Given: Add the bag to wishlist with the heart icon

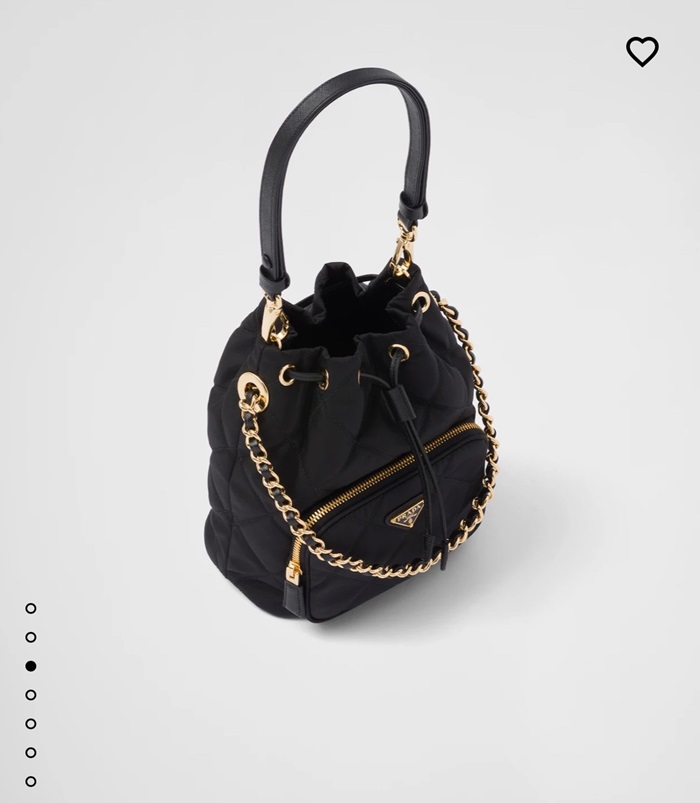Looking at the screenshot, I should (642, 51).
